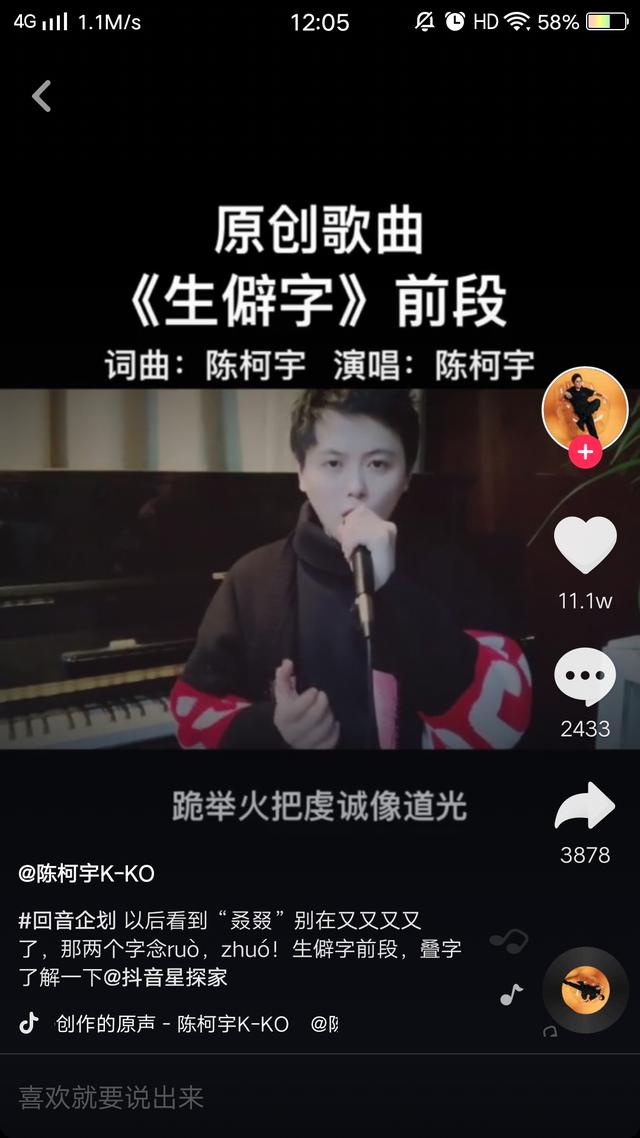Open the #回音企划 hashtag
Screen dimensions: 640x1138
click(x=68, y=920)
